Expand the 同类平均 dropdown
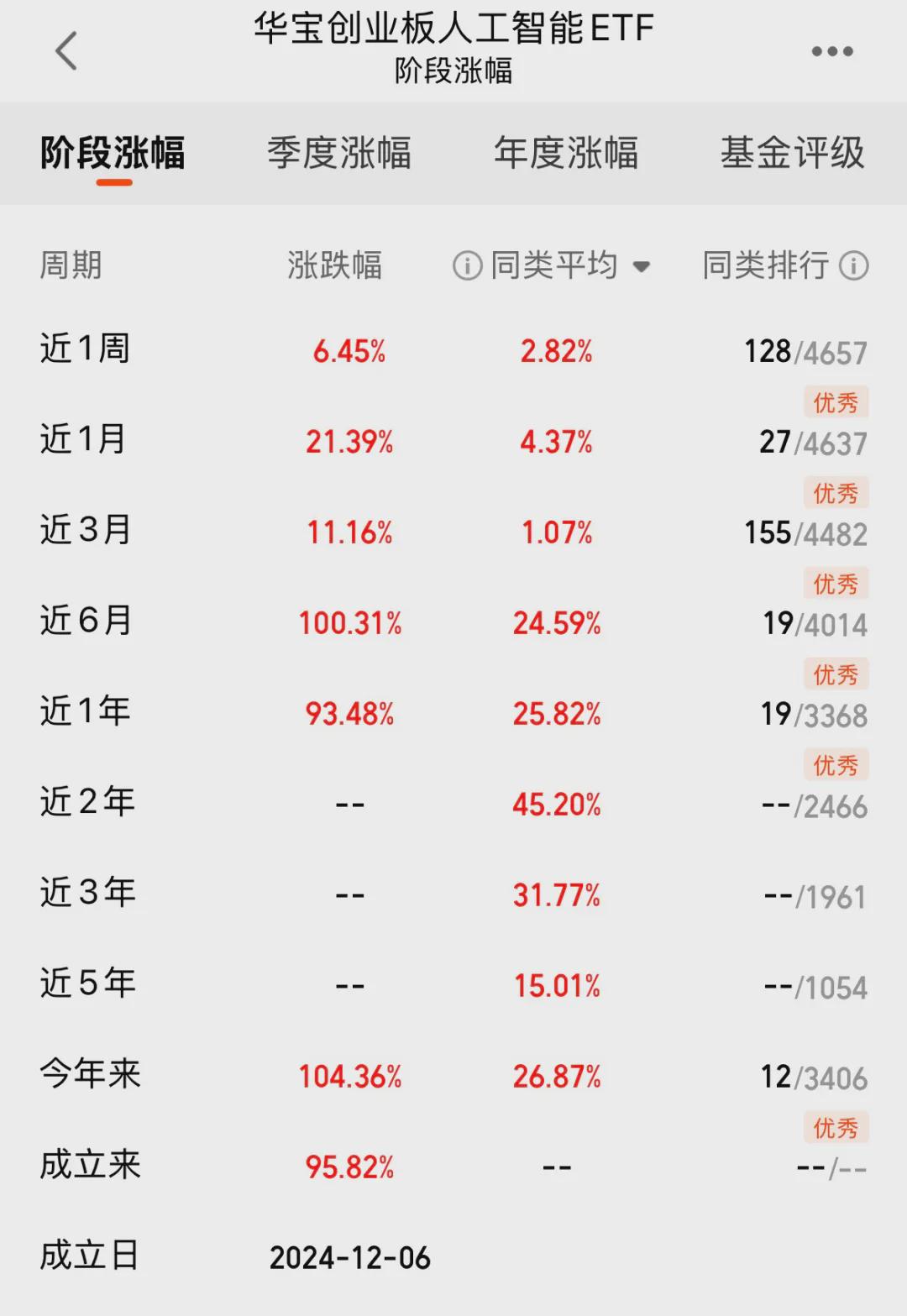907x1316 pixels. coord(641,267)
